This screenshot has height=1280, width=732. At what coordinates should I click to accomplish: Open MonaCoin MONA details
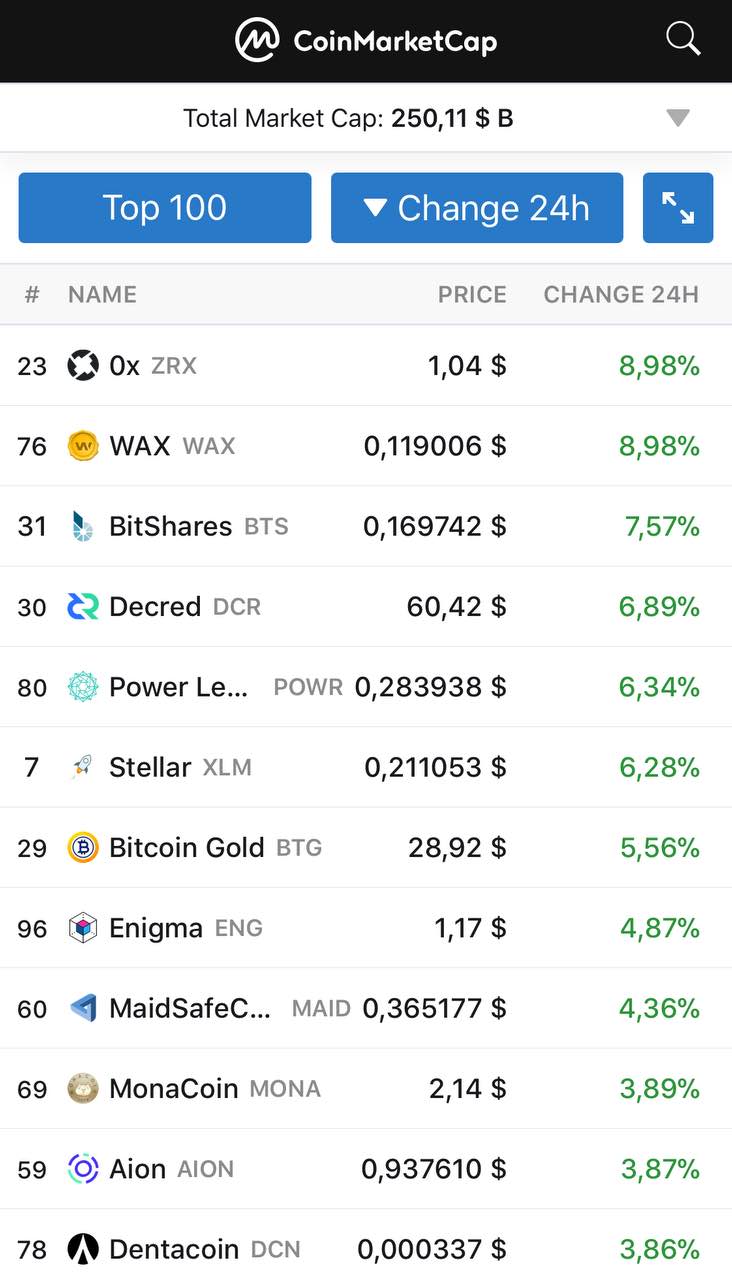(x=366, y=1089)
